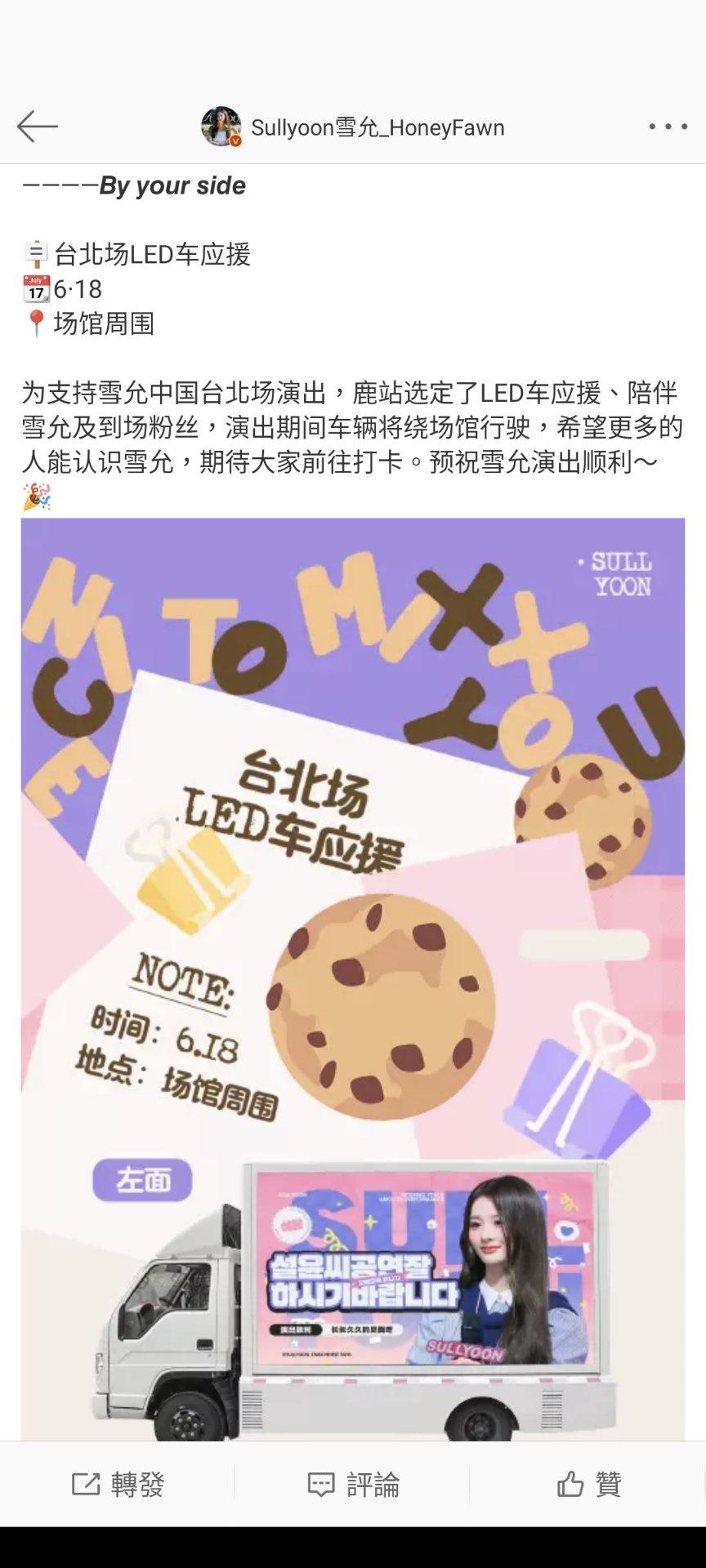Open Sullyoon雪允_HoneyFawn's profile
This screenshot has height=1568, width=706.
click(377, 127)
